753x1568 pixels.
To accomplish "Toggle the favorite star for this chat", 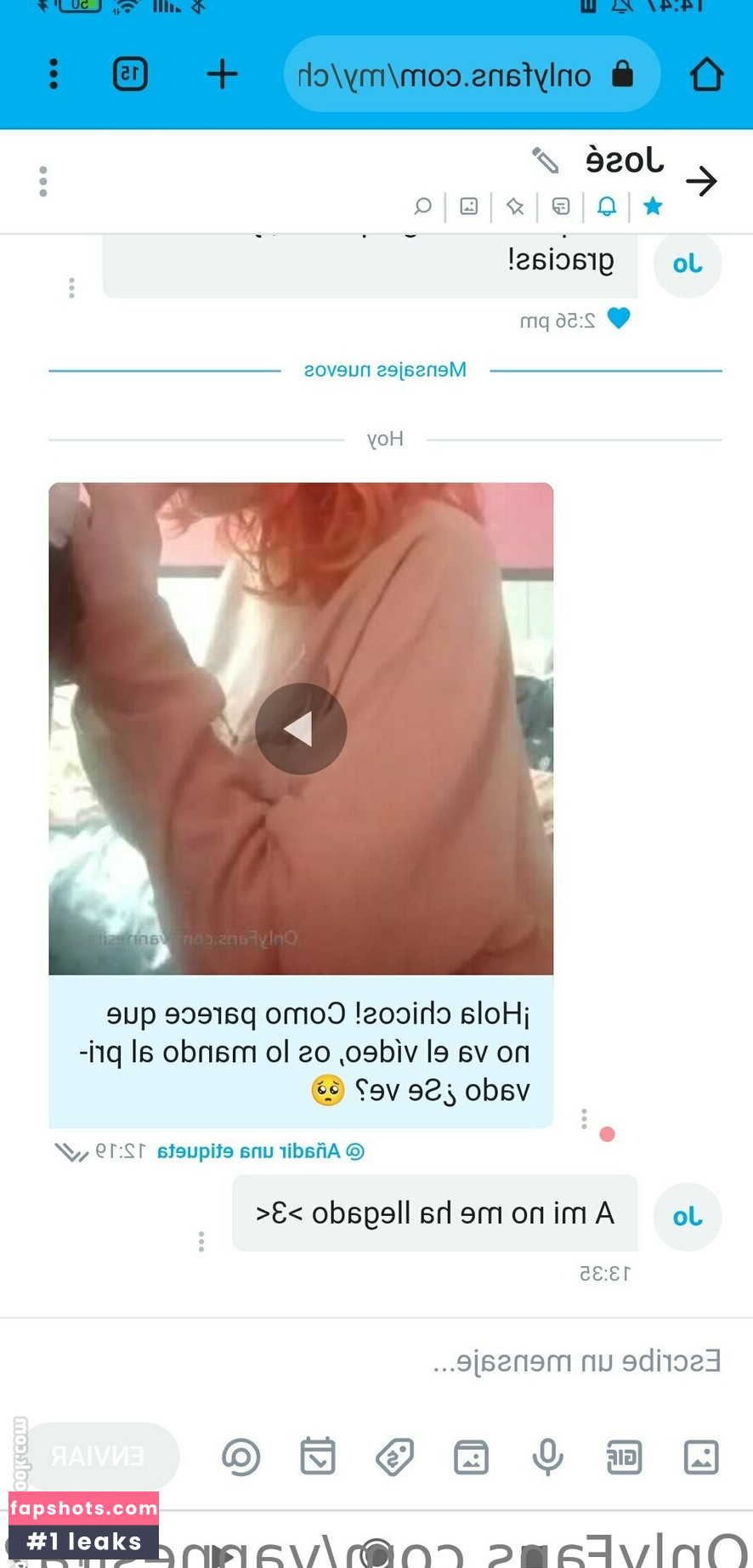I will pyautogui.click(x=653, y=206).
